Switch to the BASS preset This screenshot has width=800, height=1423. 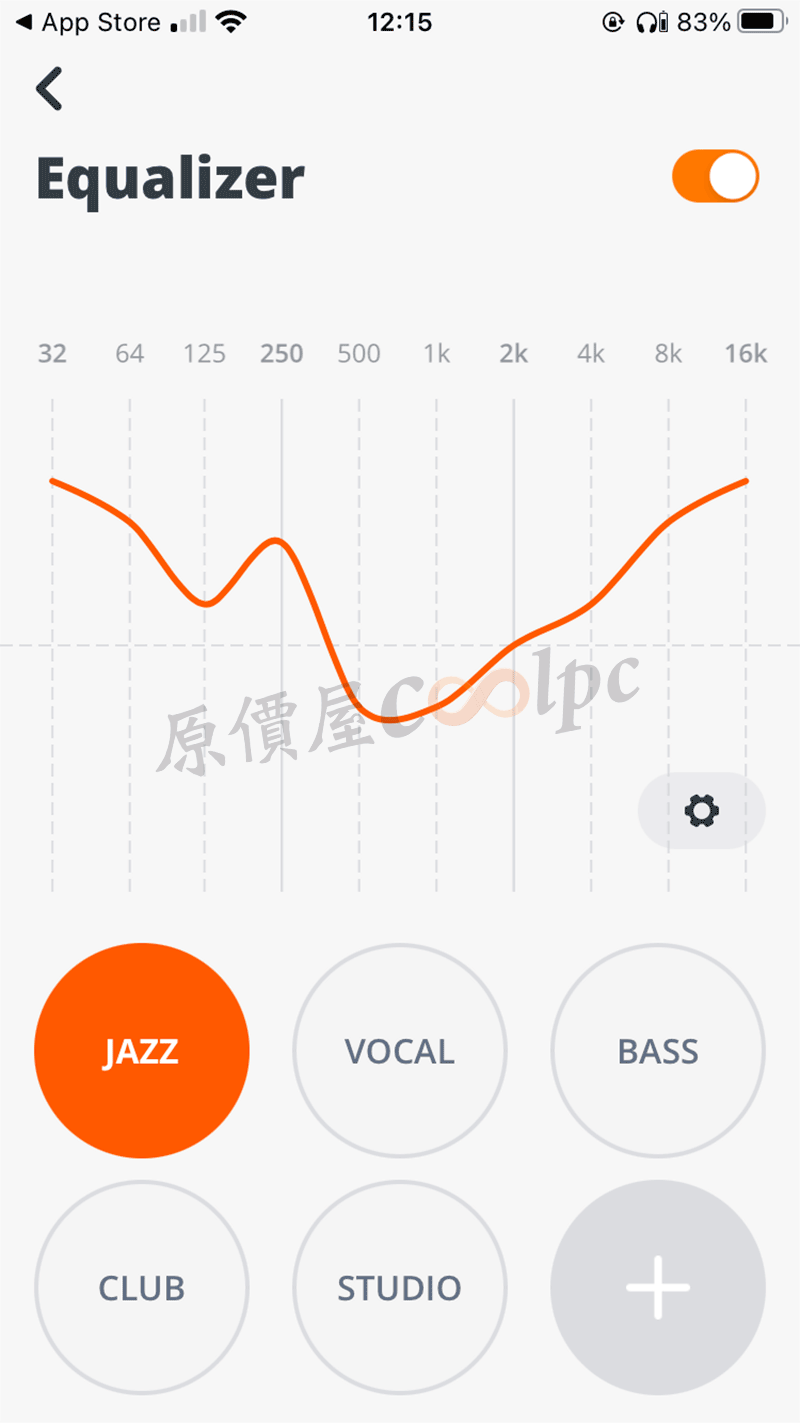[x=658, y=1051]
